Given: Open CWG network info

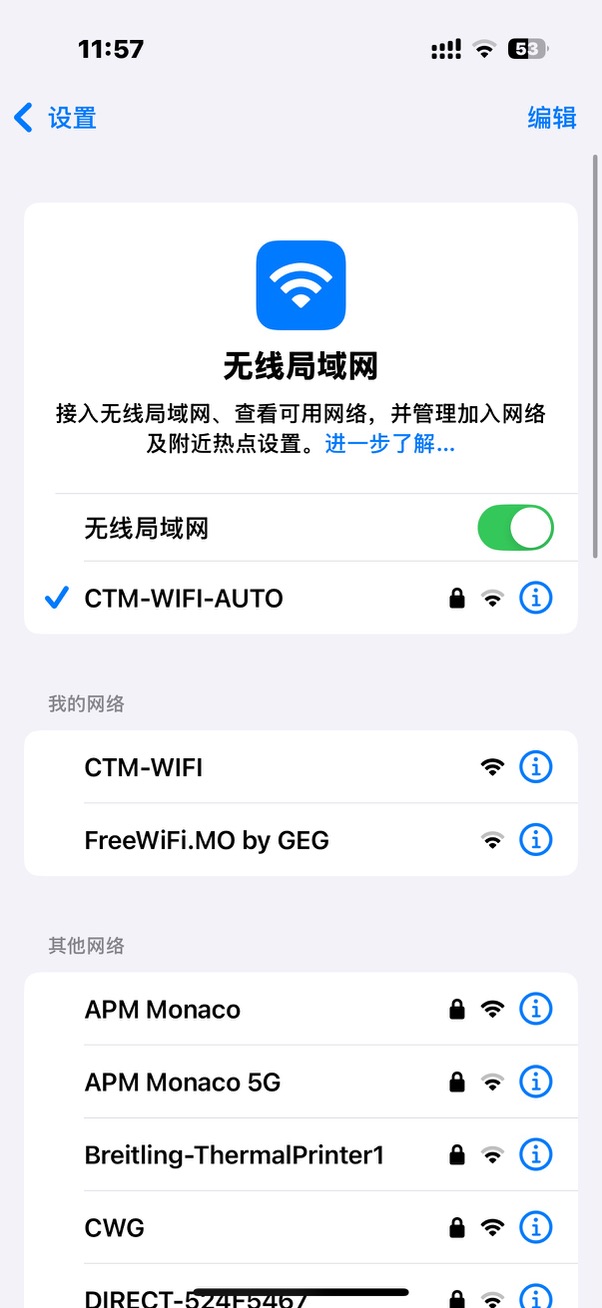Looking at the screenshot, I should [536, 1227].
